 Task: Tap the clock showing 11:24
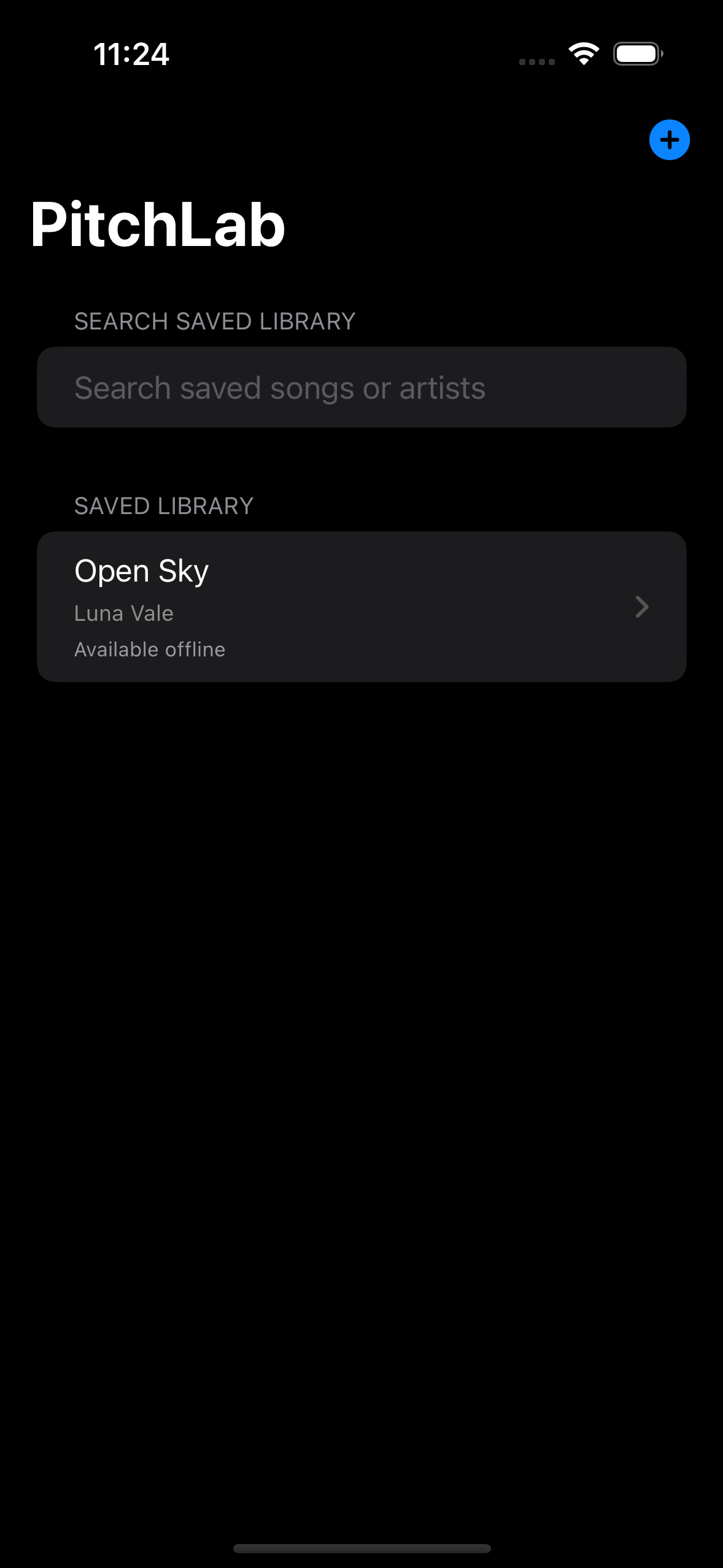point(132,54)
